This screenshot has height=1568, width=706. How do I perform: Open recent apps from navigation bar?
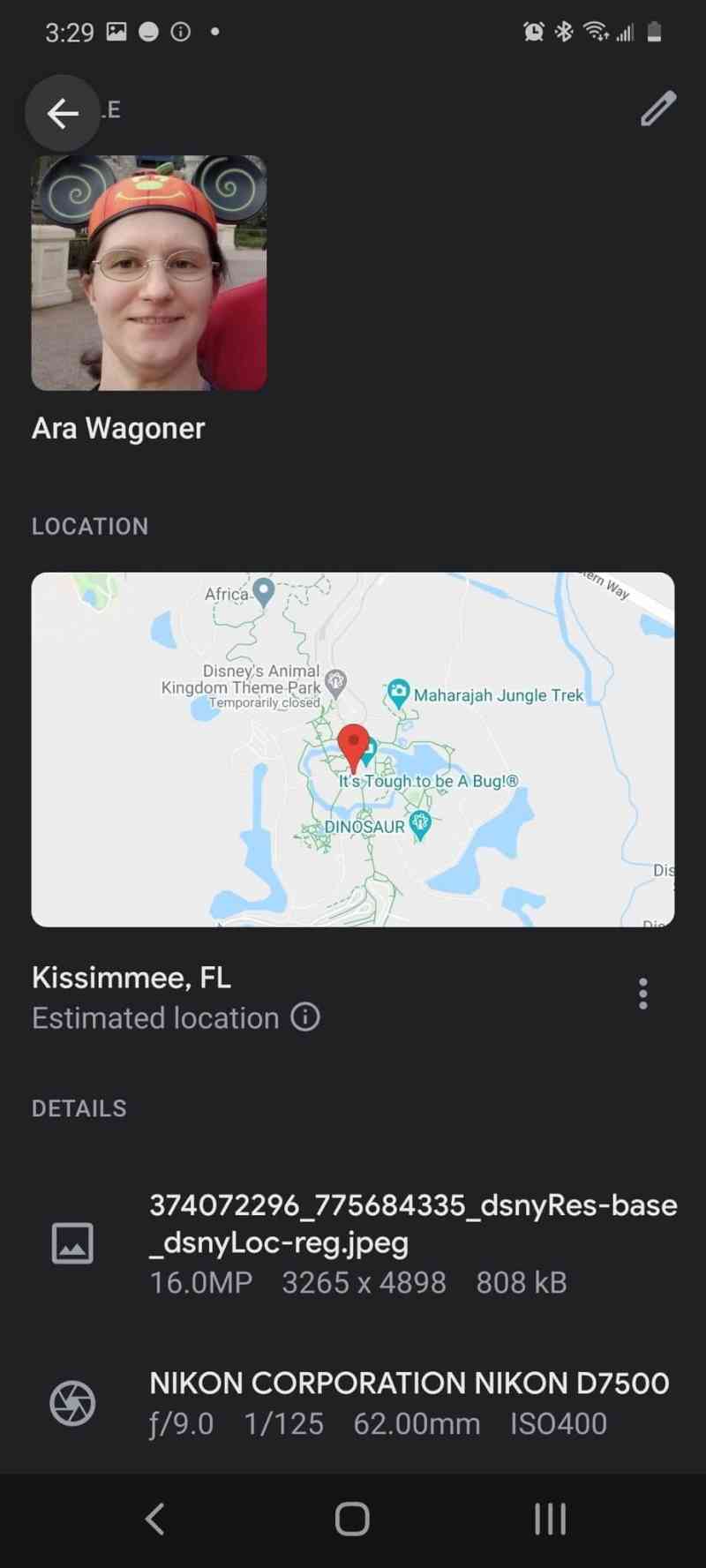(x=550, y=1519)
